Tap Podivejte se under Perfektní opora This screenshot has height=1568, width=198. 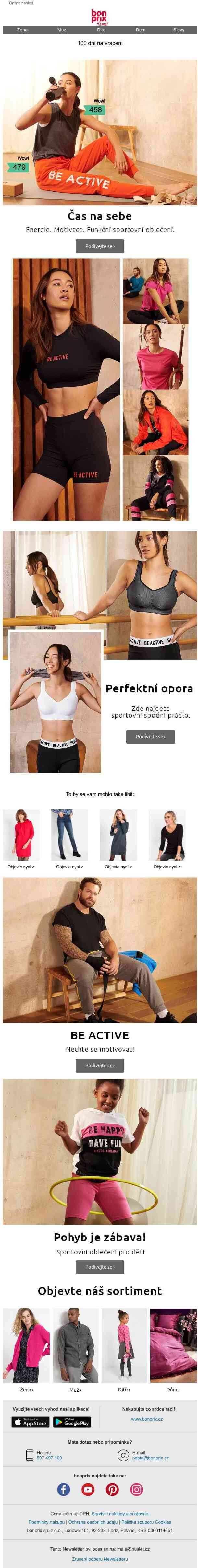tap(151, 736)
